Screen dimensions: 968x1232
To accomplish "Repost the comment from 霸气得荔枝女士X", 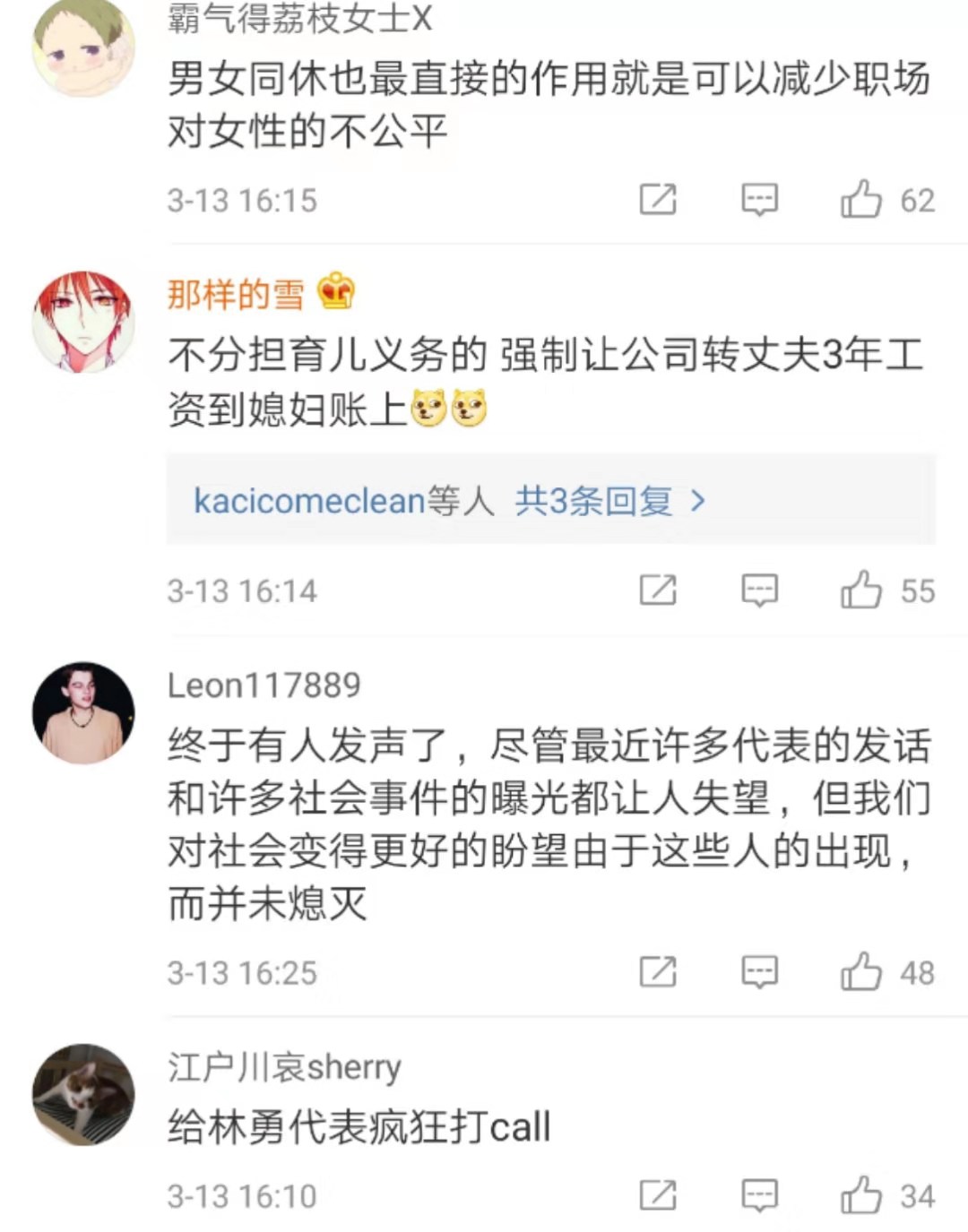I will [657, 199].
